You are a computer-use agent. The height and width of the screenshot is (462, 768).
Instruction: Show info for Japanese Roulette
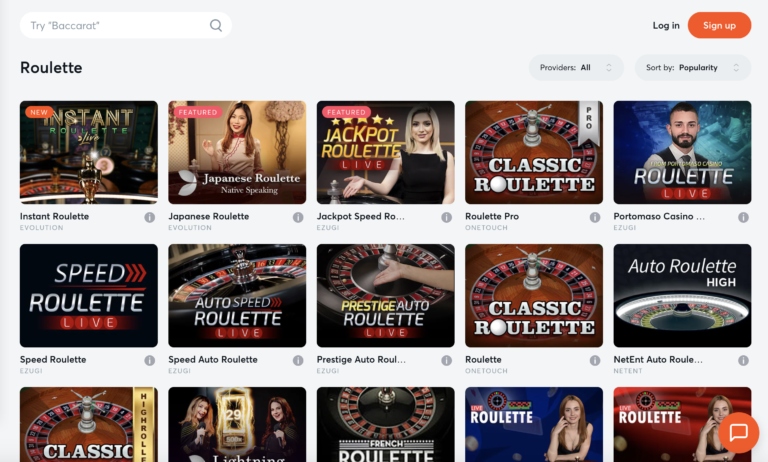[x=298, y=217]
